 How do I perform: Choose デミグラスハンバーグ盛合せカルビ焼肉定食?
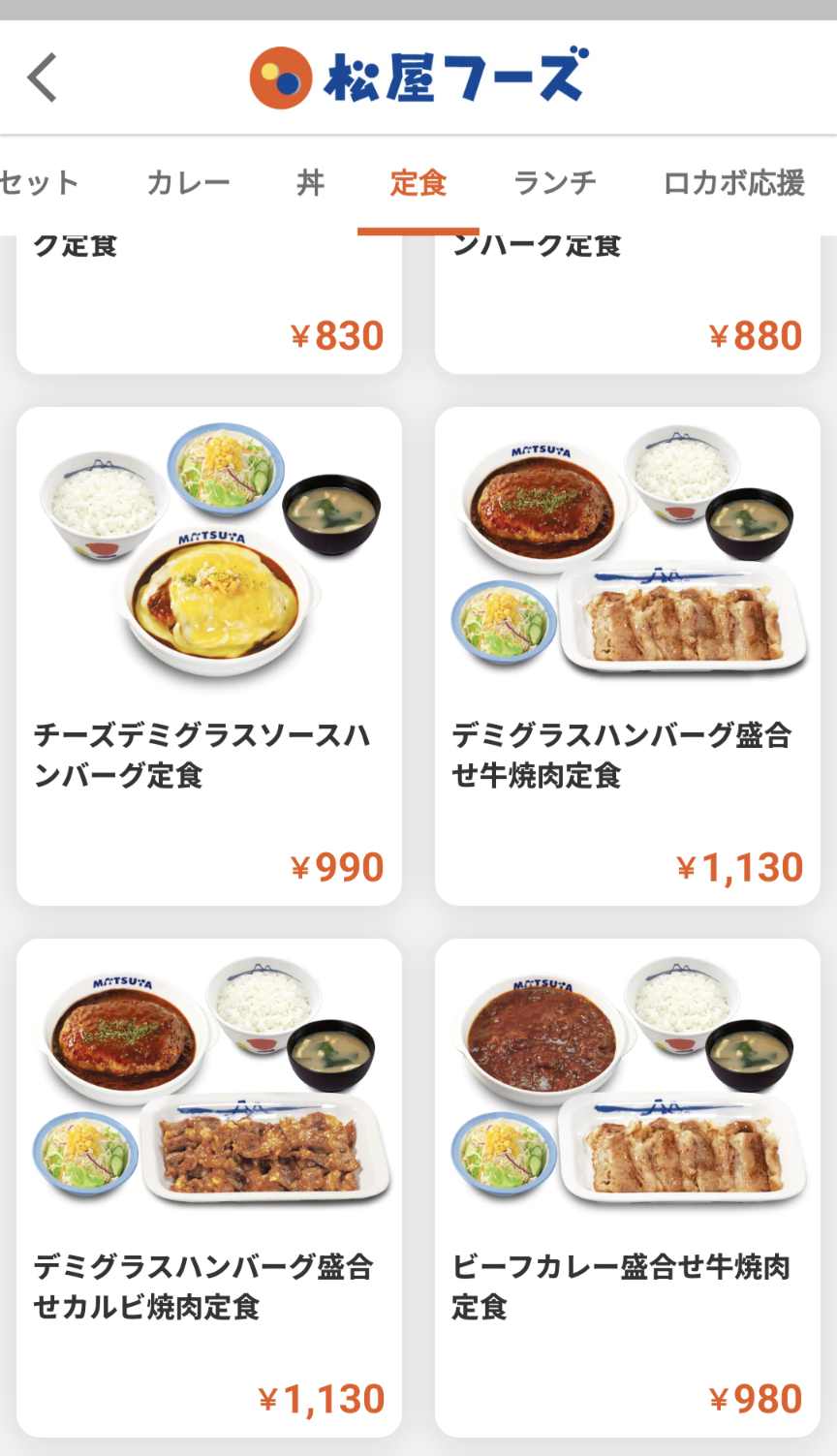[x=209, y=1188]
